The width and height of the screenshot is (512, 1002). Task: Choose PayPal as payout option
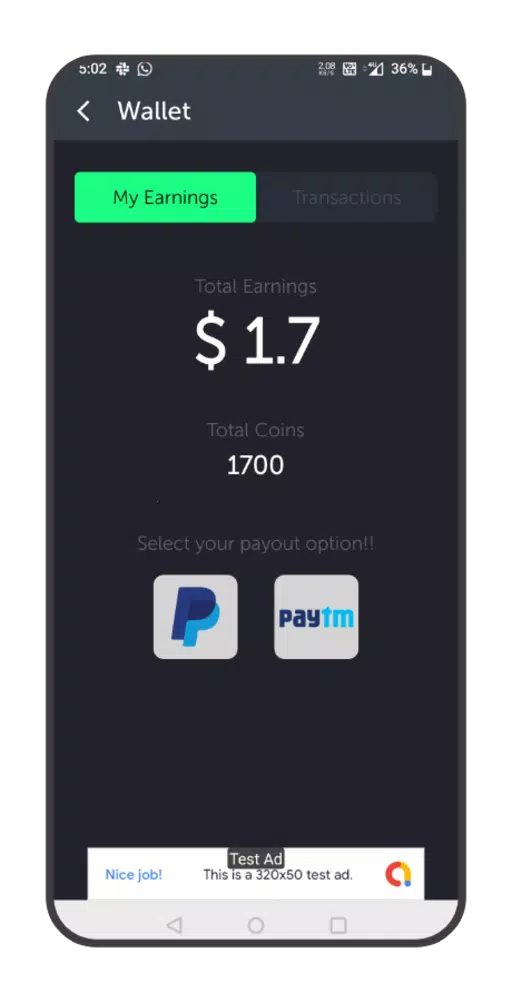pyautogui.click(x=196, y=617)
